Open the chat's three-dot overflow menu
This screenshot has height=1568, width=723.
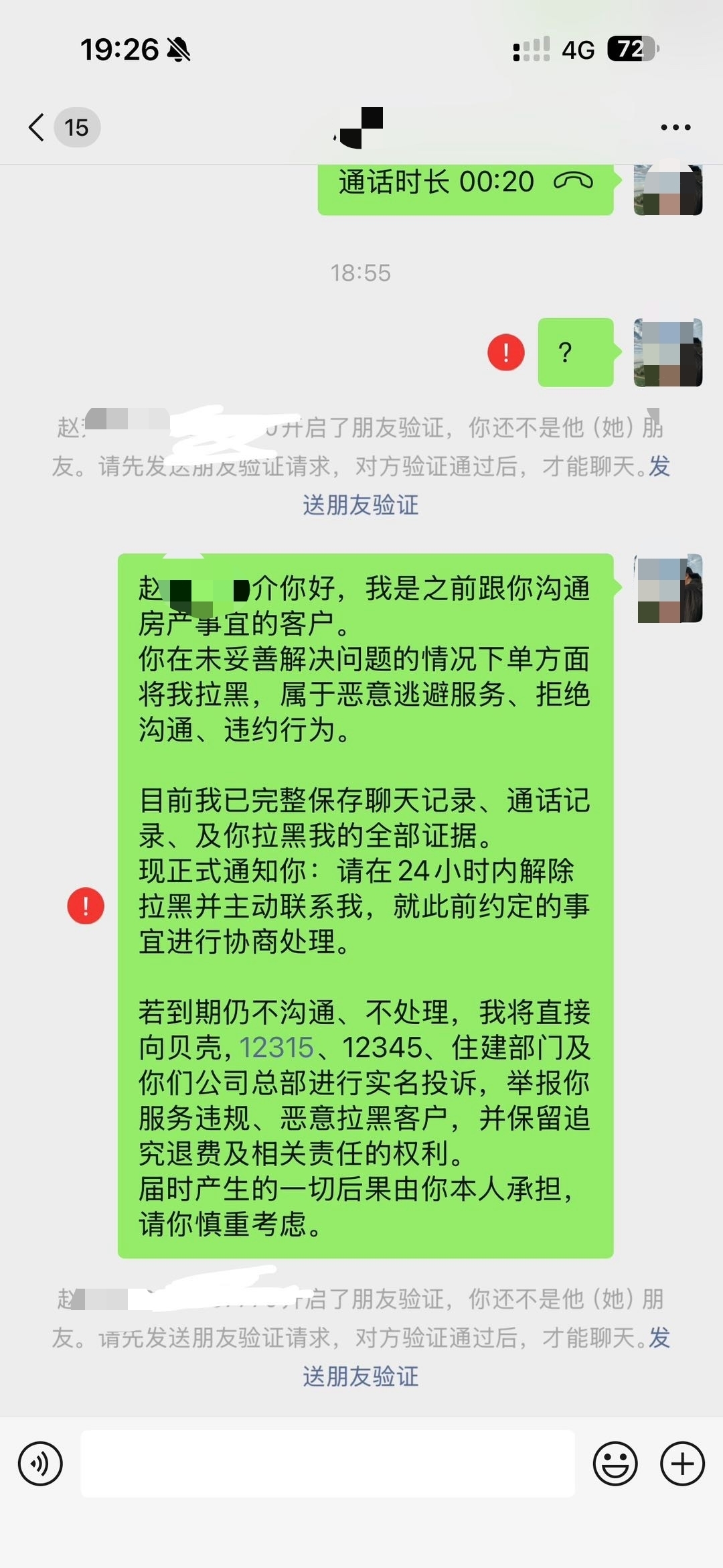pyautogui.click(x=675, y=127)
